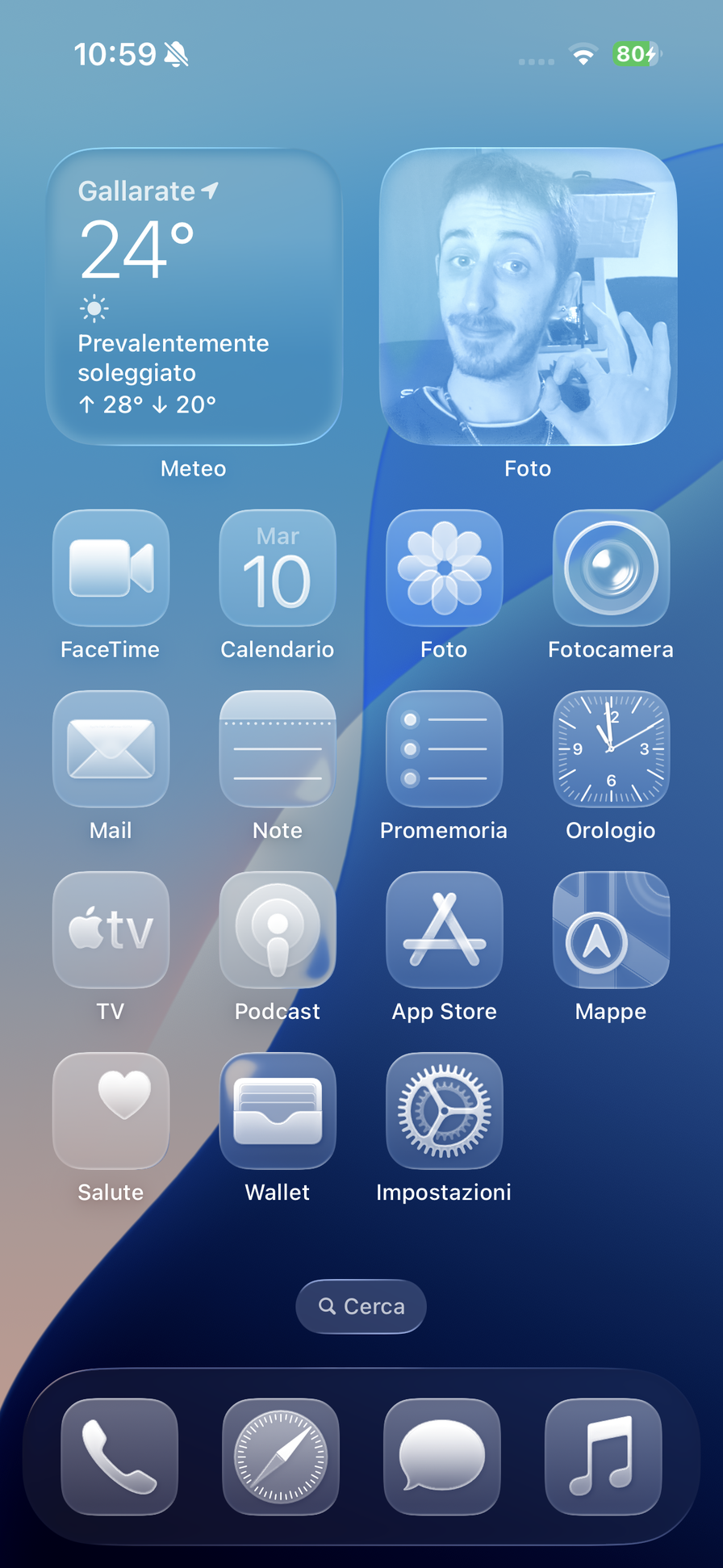The height and width of the screenshot is (1568, 723).
Task: Open the Foto app icon
Action: click(444, 568)
